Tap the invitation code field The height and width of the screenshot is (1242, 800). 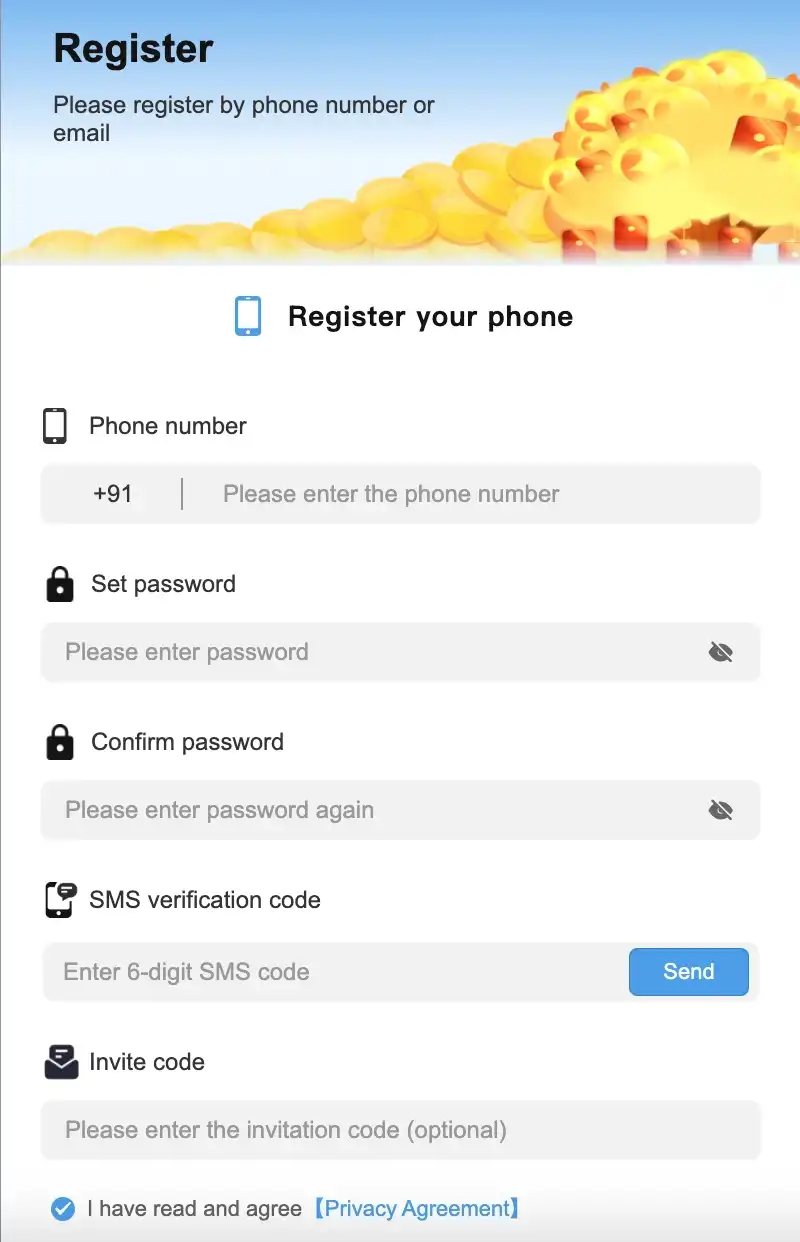click(400, 1130)
